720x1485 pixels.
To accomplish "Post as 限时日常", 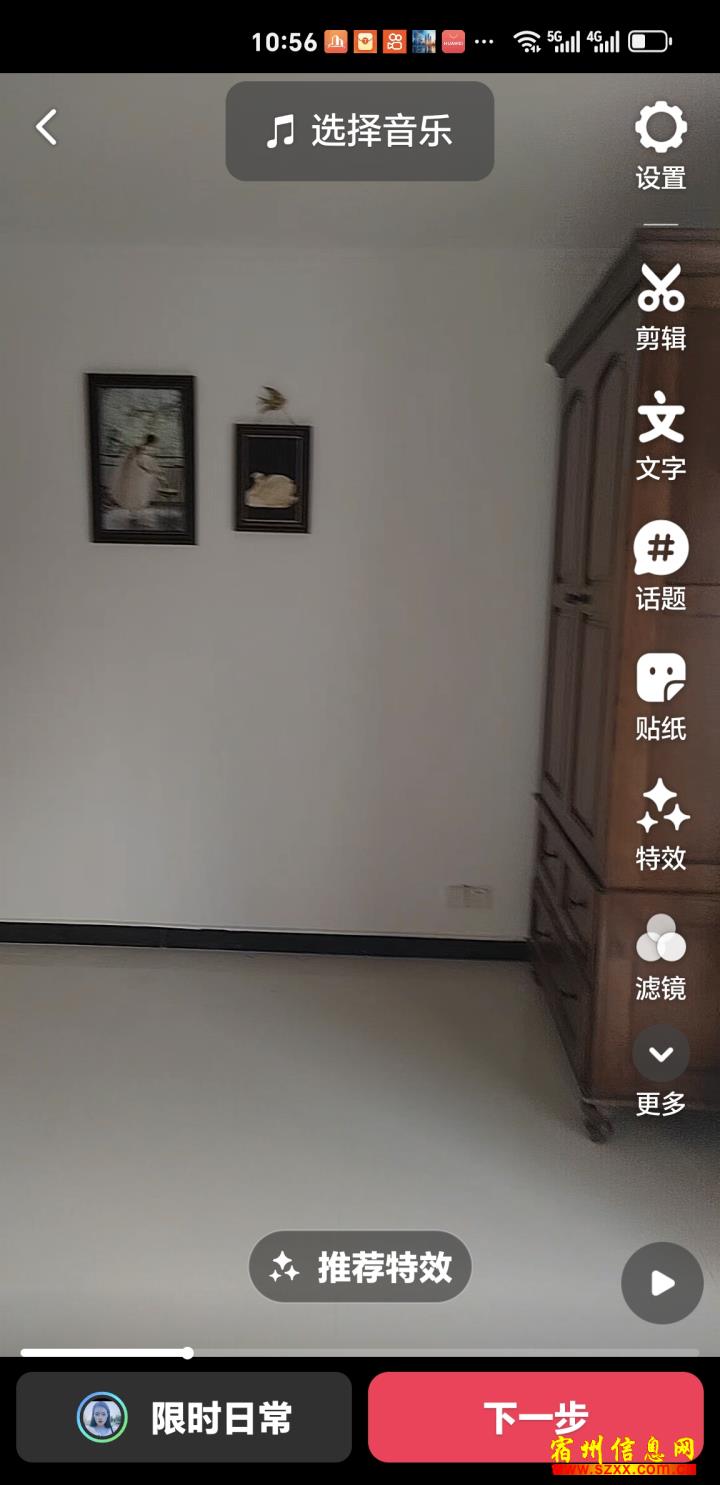I will click(x=184, y=1417).
